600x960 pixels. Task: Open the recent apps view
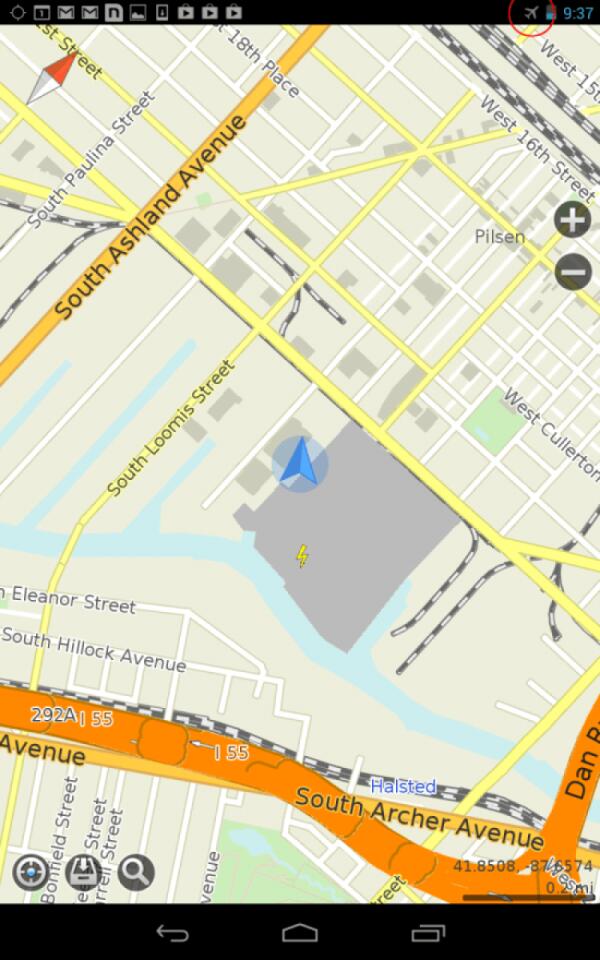[x=428, y=933]
